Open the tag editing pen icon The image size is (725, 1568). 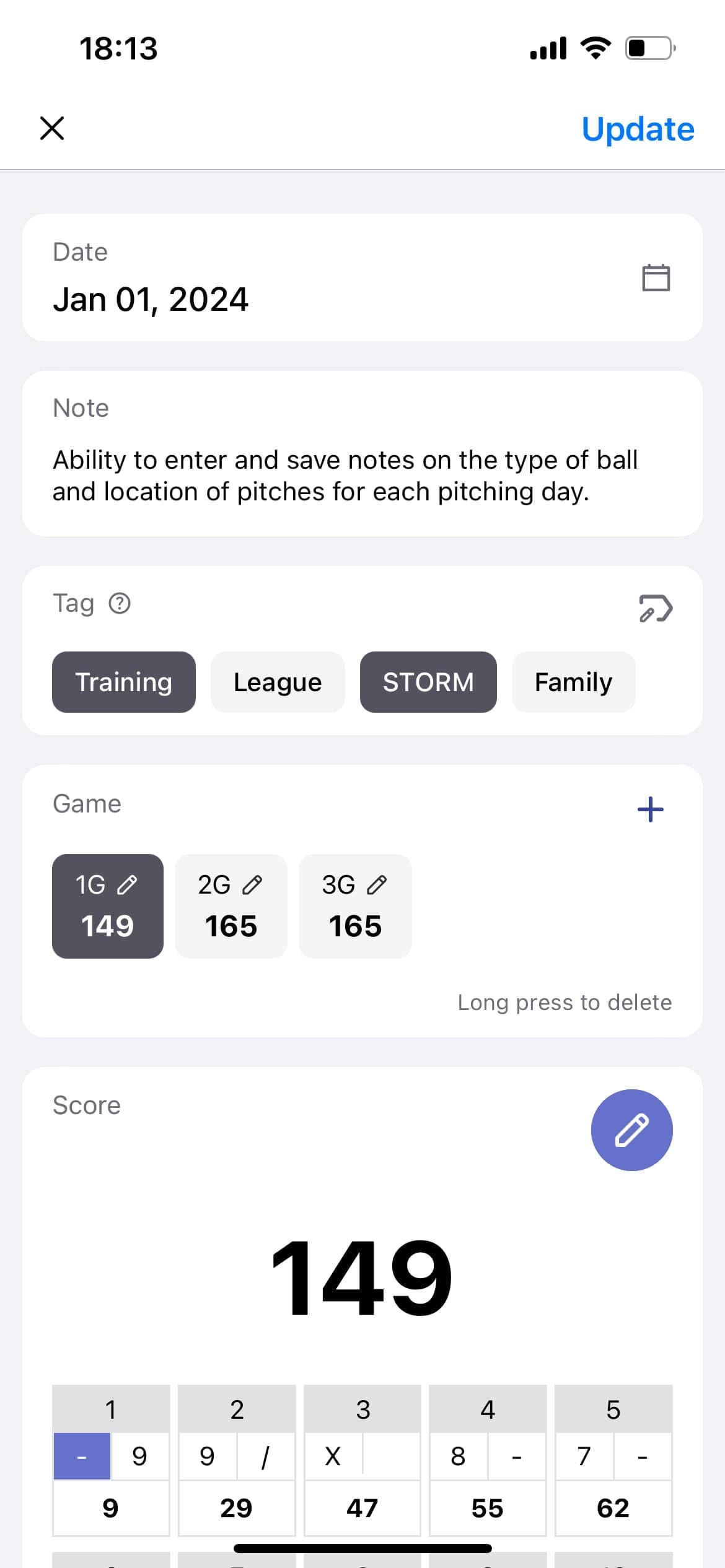tap(656, 609)
